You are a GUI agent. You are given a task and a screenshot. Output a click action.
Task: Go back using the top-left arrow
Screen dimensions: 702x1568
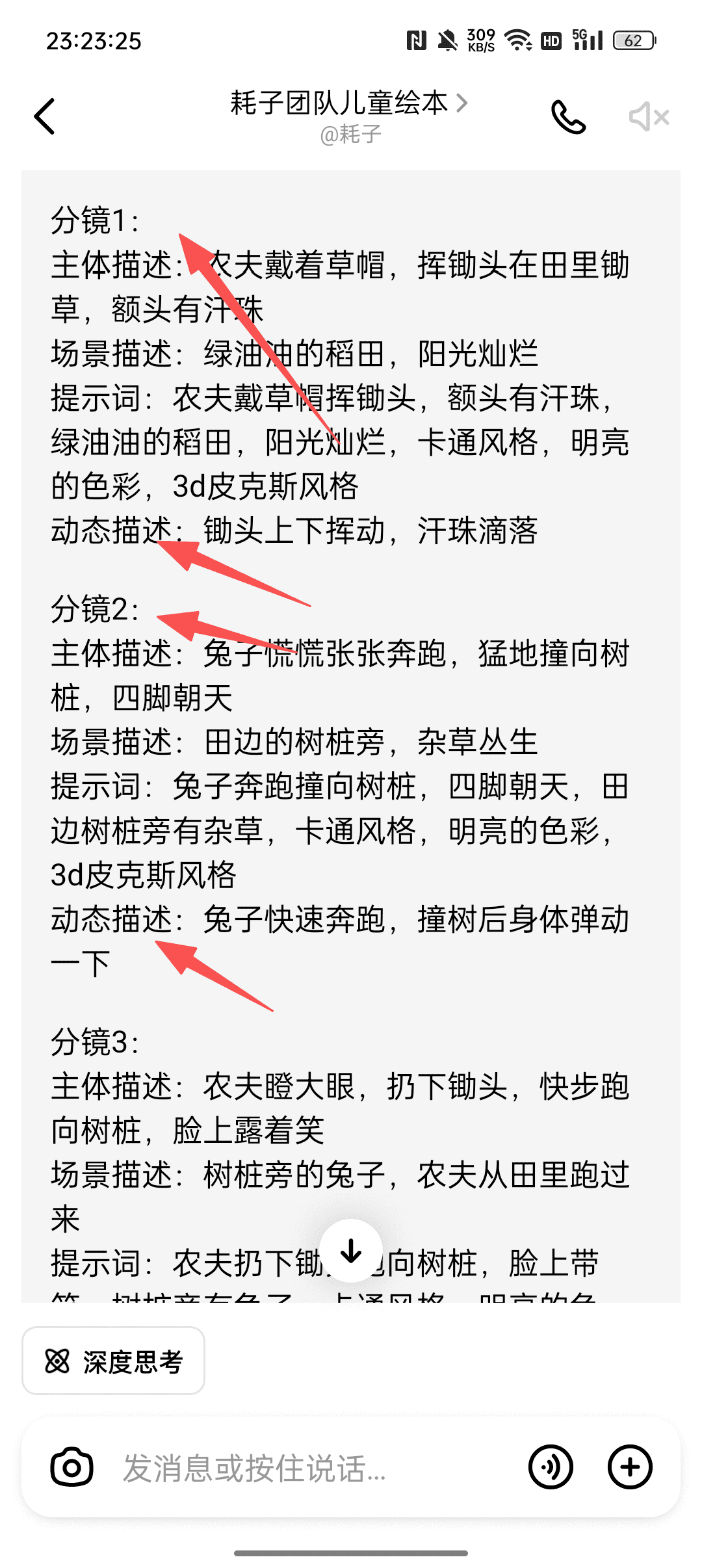point(44,117)
